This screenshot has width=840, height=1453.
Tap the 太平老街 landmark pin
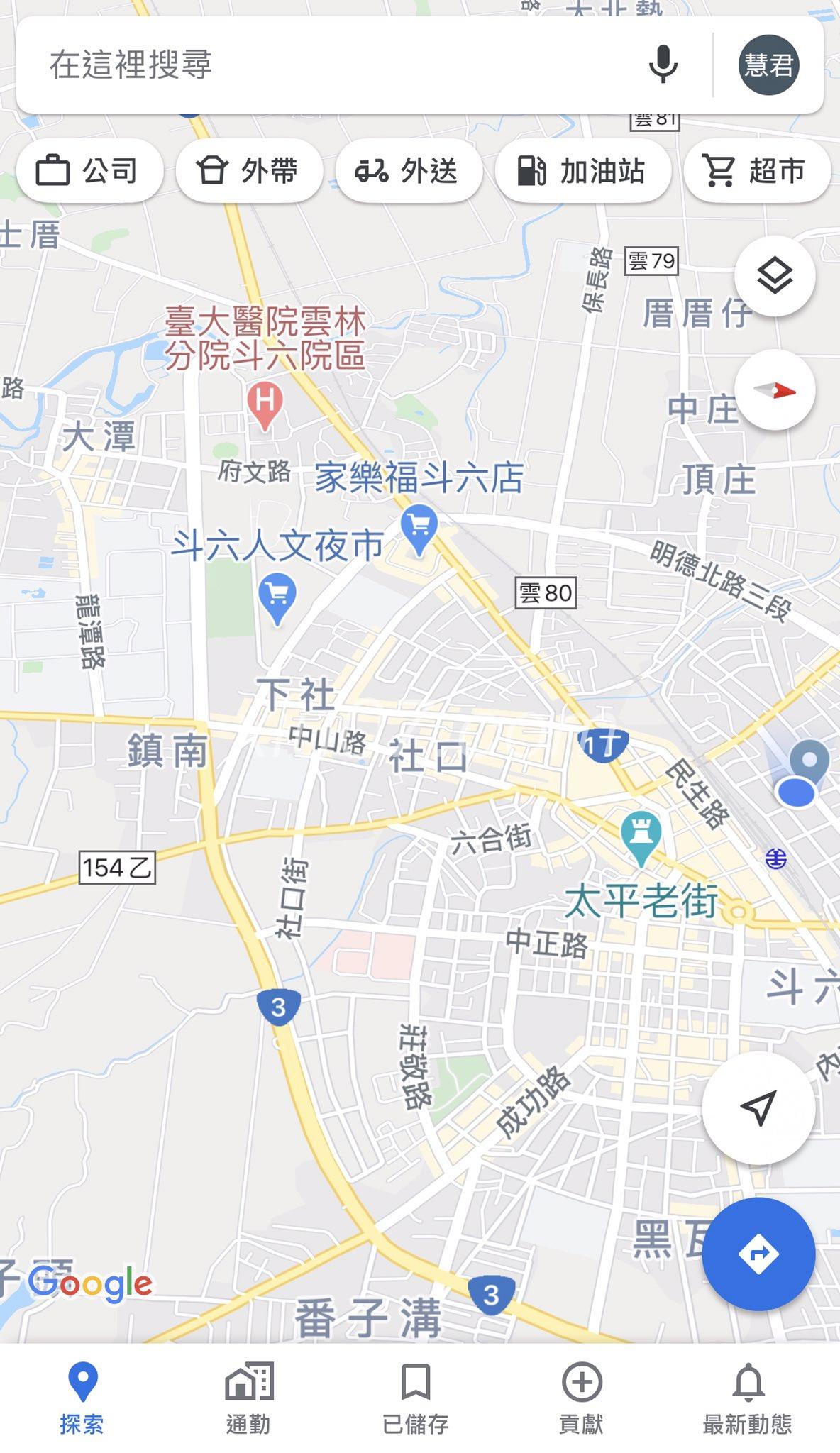click(641, 836)
